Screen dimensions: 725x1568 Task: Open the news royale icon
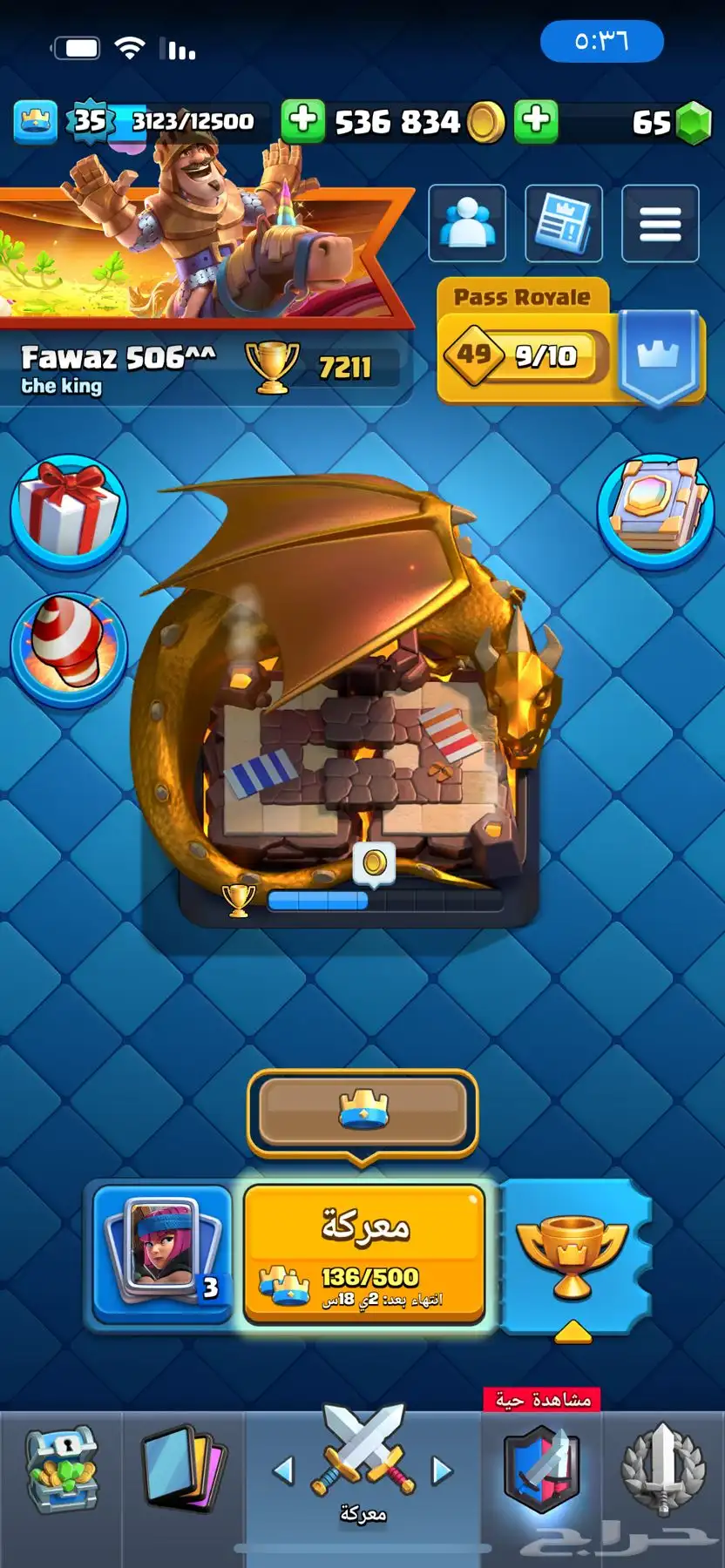564,223
